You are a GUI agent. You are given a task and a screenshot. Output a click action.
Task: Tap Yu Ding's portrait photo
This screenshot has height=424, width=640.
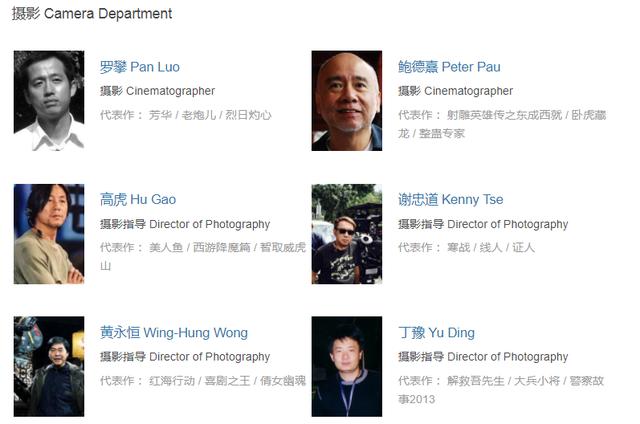coord(347,366)
